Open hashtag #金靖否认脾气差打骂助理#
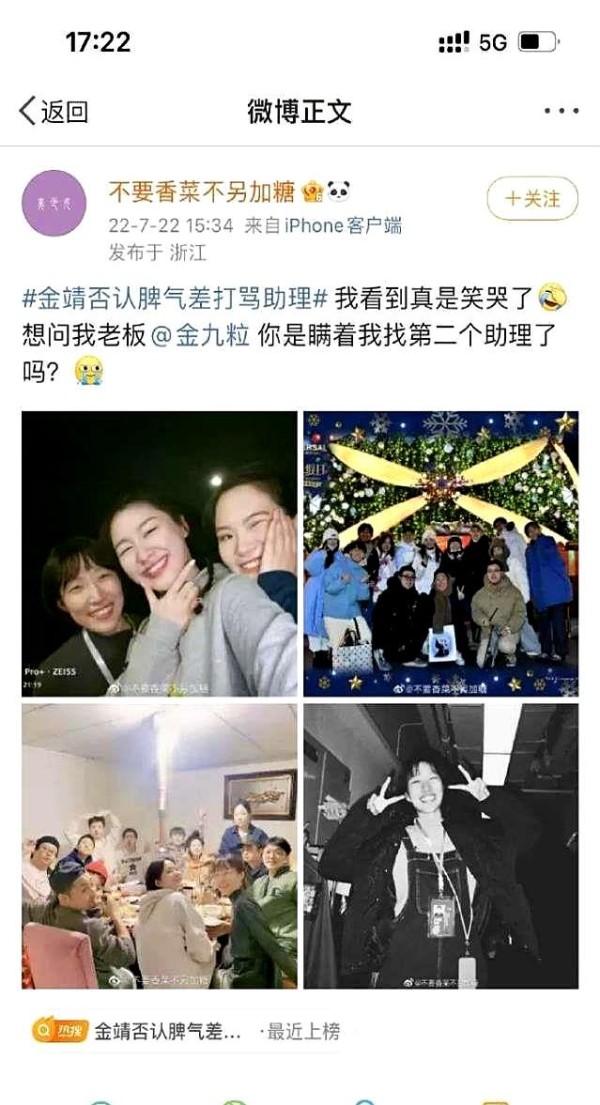Screen dimensions: 600x1105 (x=174, y=297)
